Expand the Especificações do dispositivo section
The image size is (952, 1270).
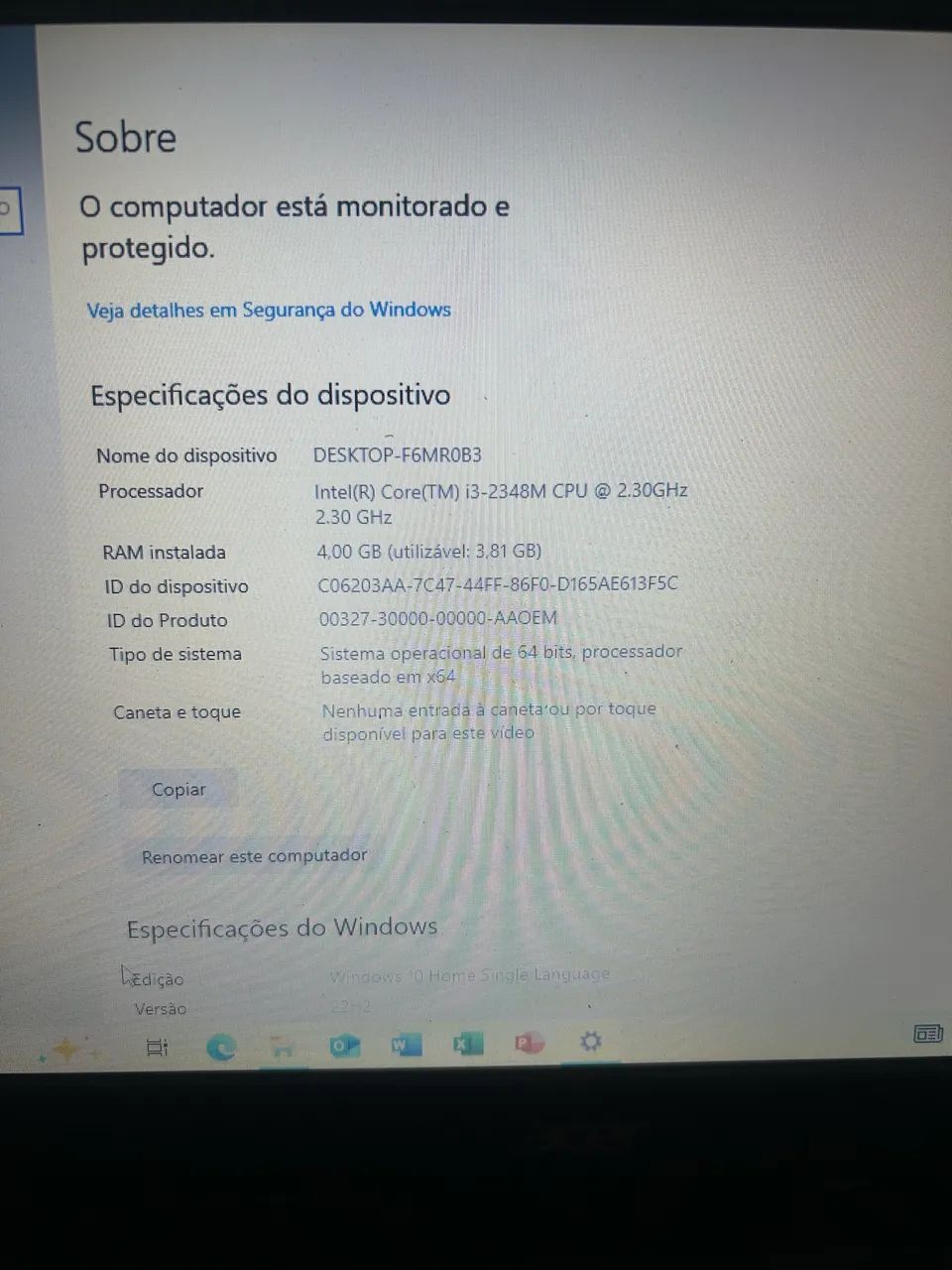coord(269,395)
